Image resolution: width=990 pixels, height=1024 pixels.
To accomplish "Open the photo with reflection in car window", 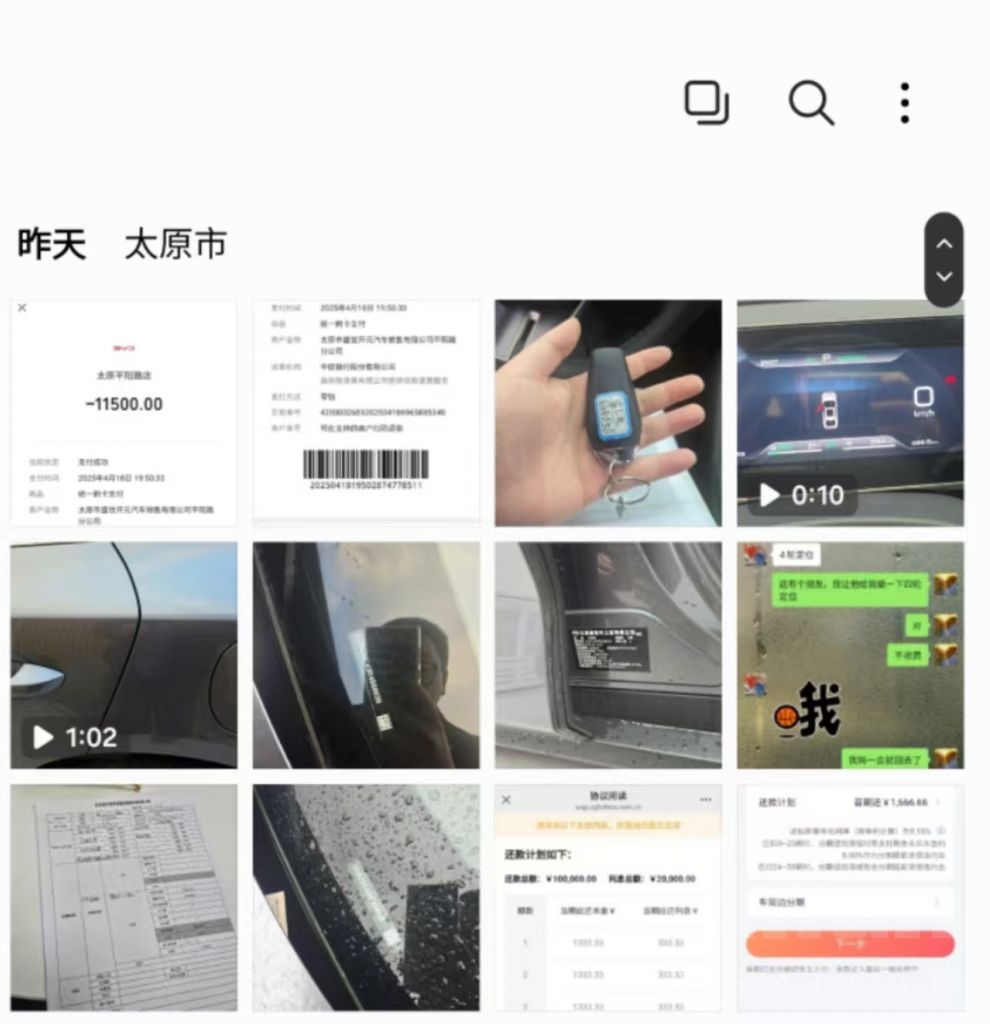I will 366,655.
